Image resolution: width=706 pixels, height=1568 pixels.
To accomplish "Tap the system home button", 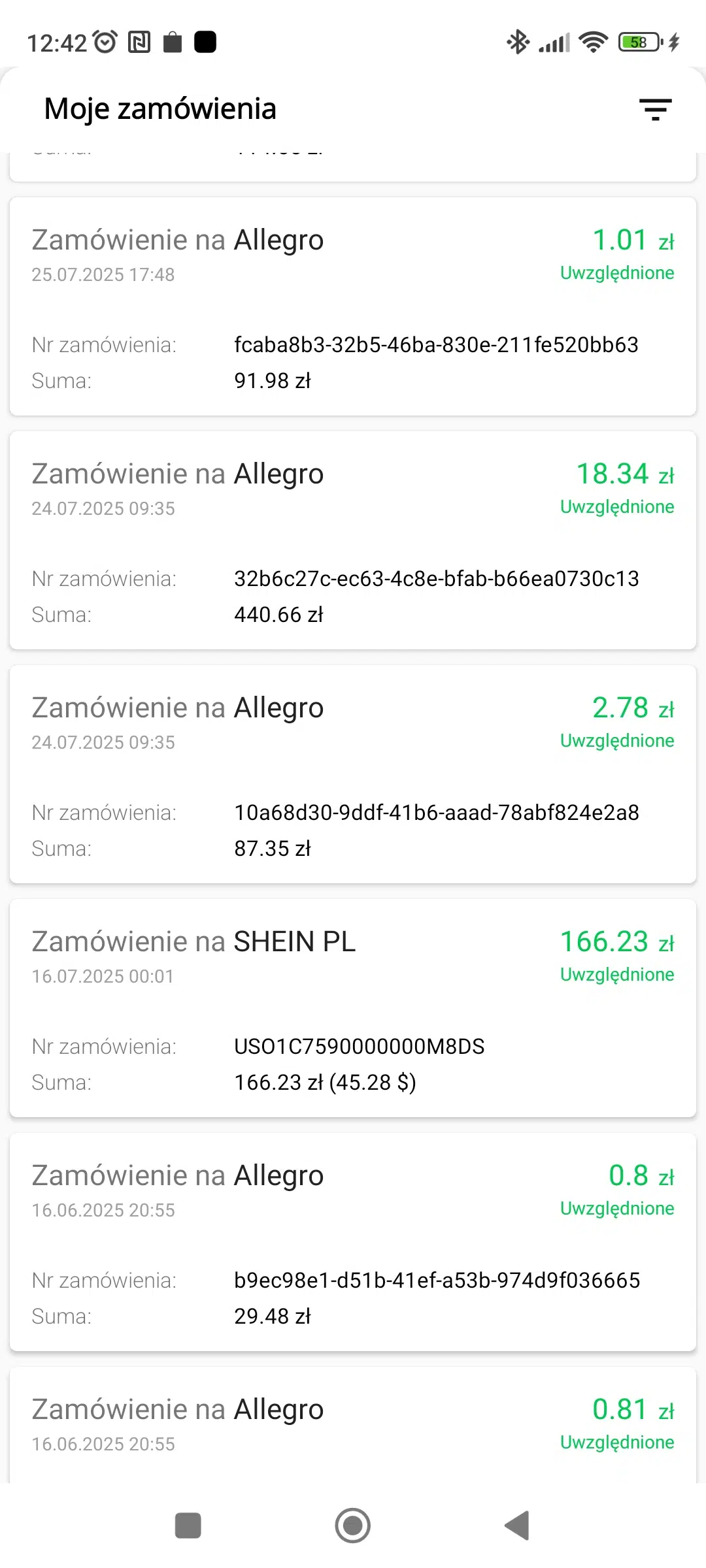I will coord(353,1526).
